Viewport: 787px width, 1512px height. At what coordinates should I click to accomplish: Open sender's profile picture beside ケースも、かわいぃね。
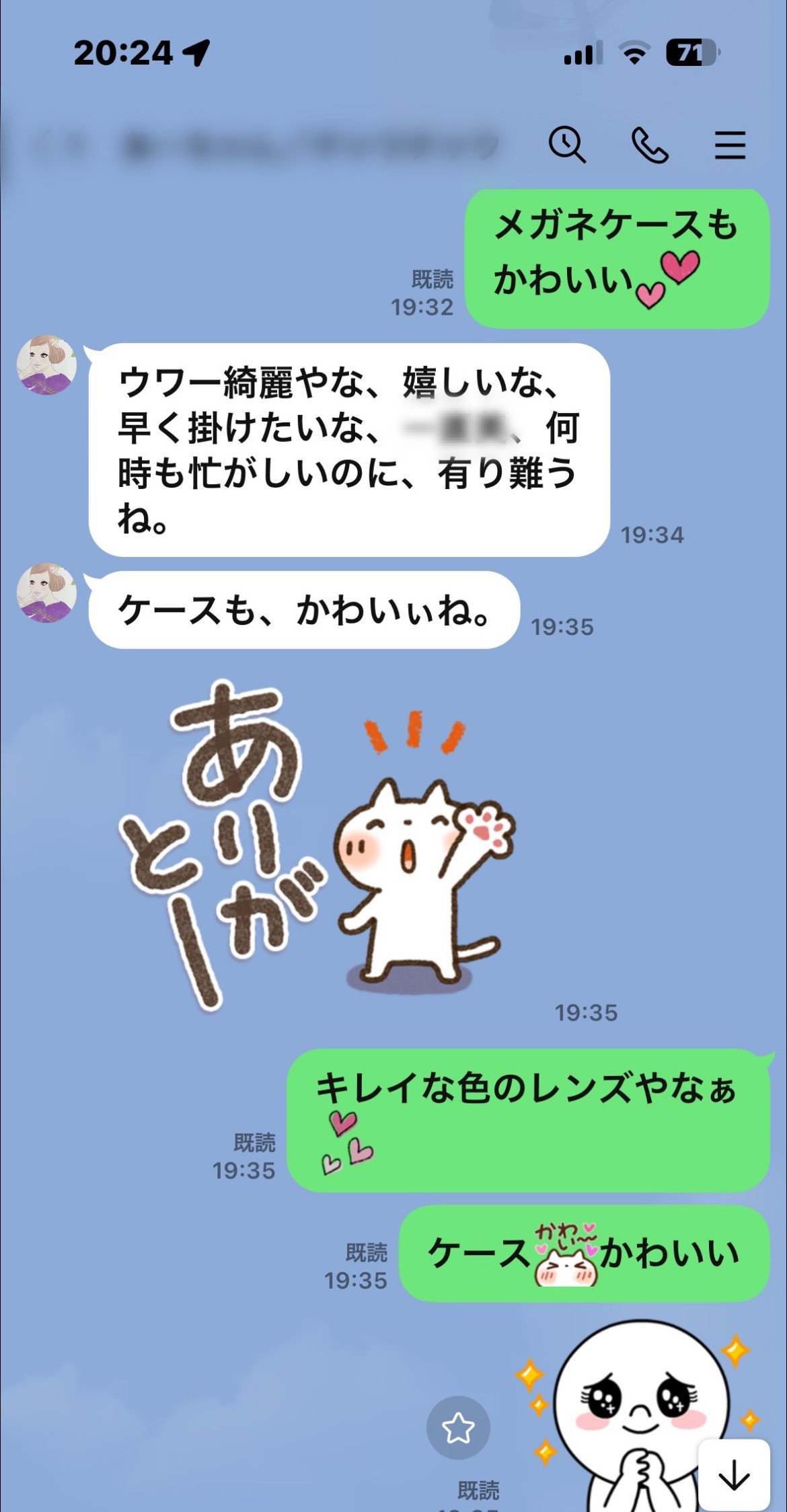46,593
